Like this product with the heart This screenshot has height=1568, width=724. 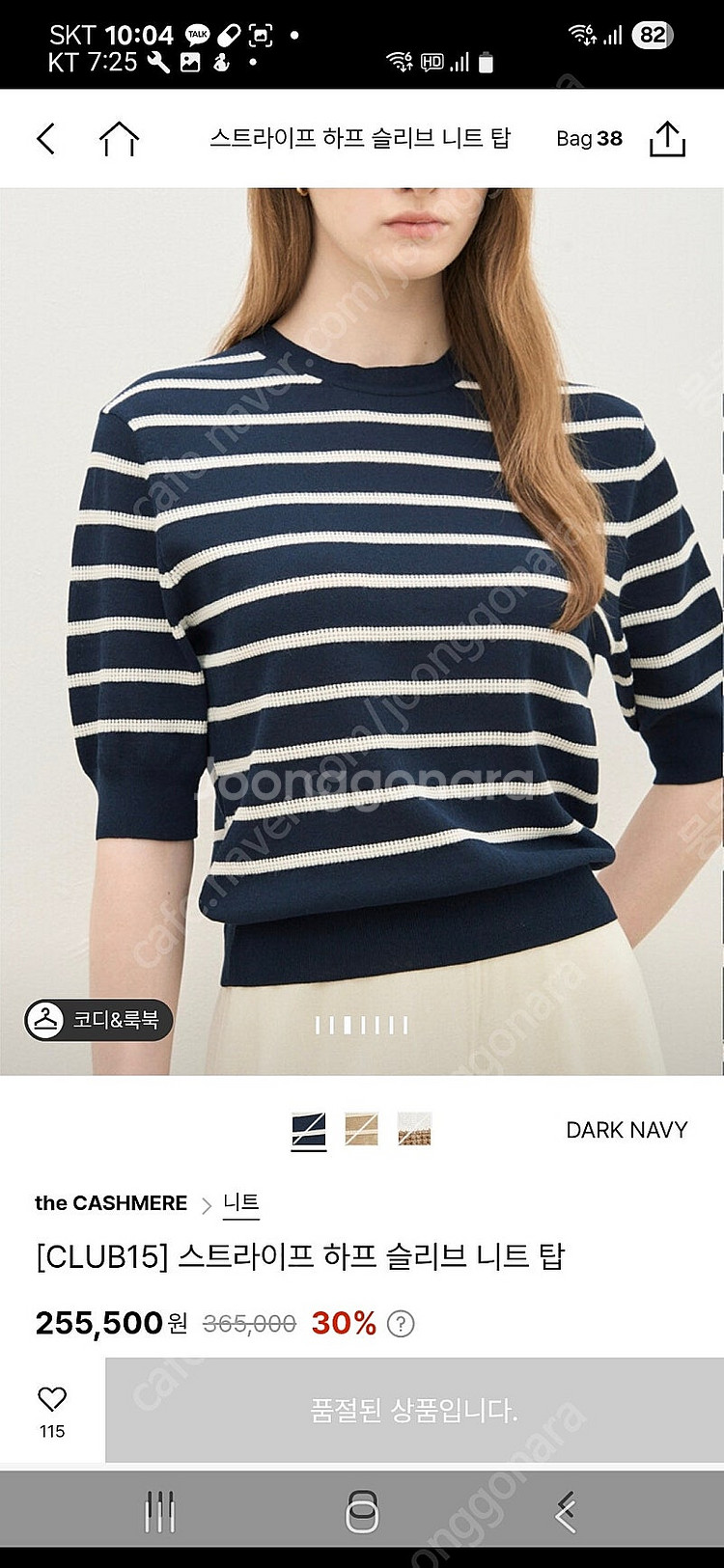[52, 1399]
